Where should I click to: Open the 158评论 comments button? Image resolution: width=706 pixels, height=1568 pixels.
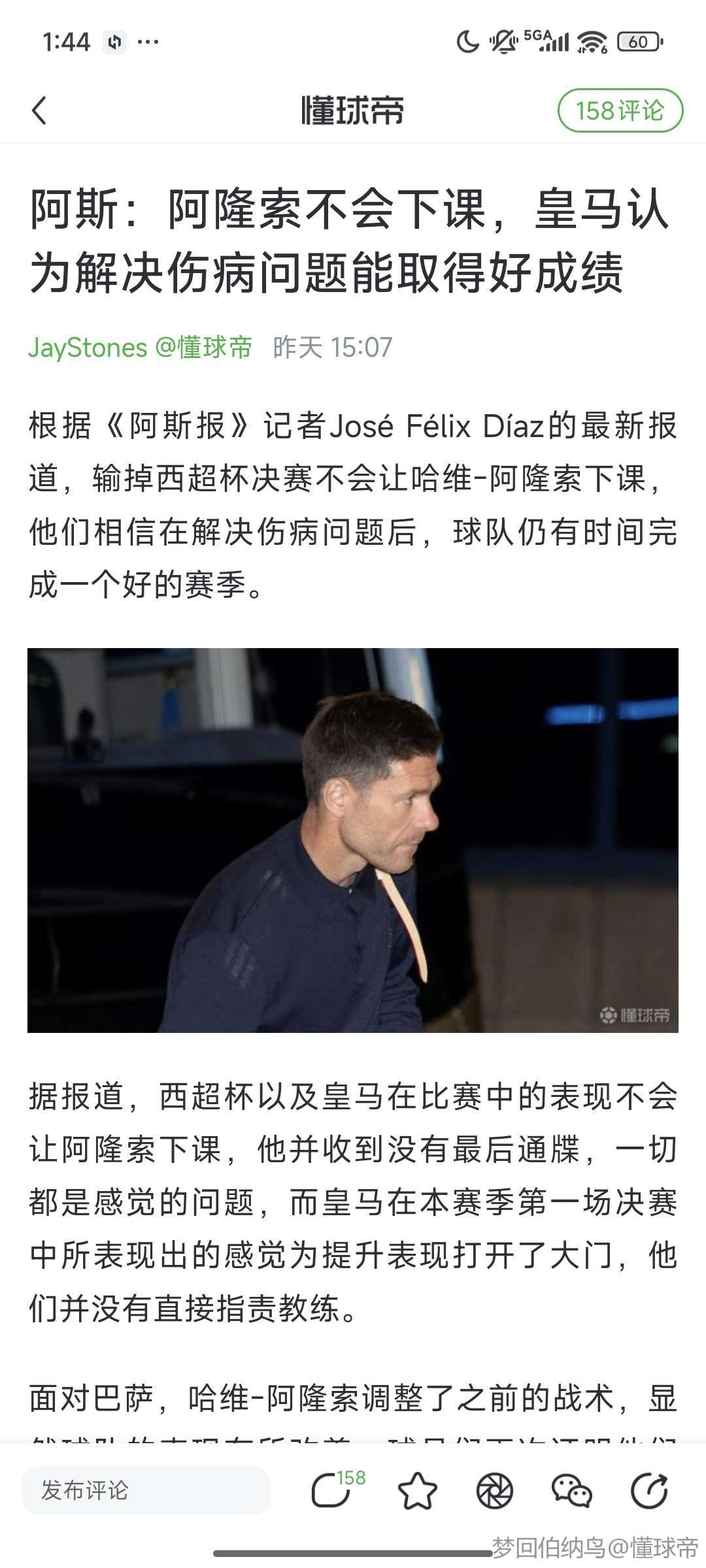[620, 110]
